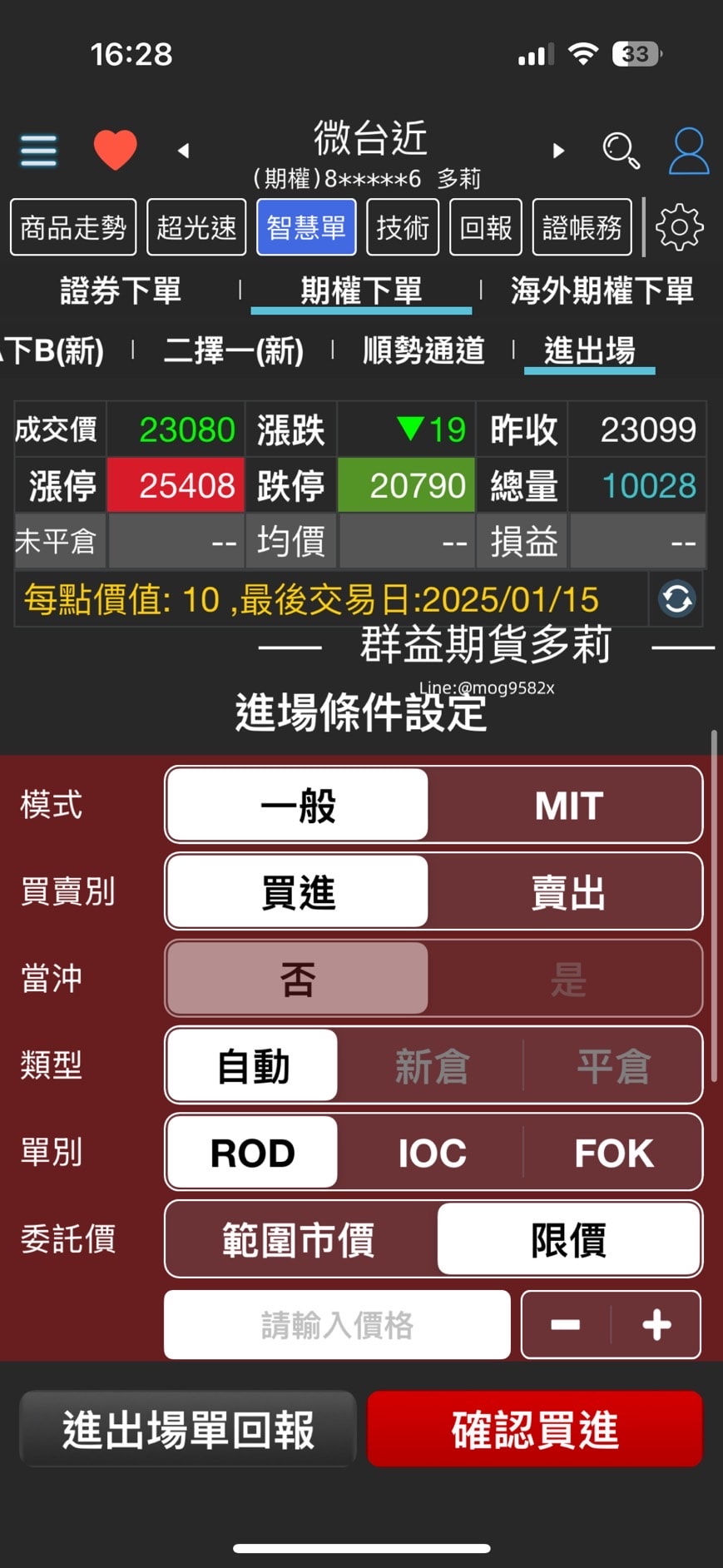This screenshot has height=1568, width=723.
Task: Go to next product arrow
Action: [558, 151]
